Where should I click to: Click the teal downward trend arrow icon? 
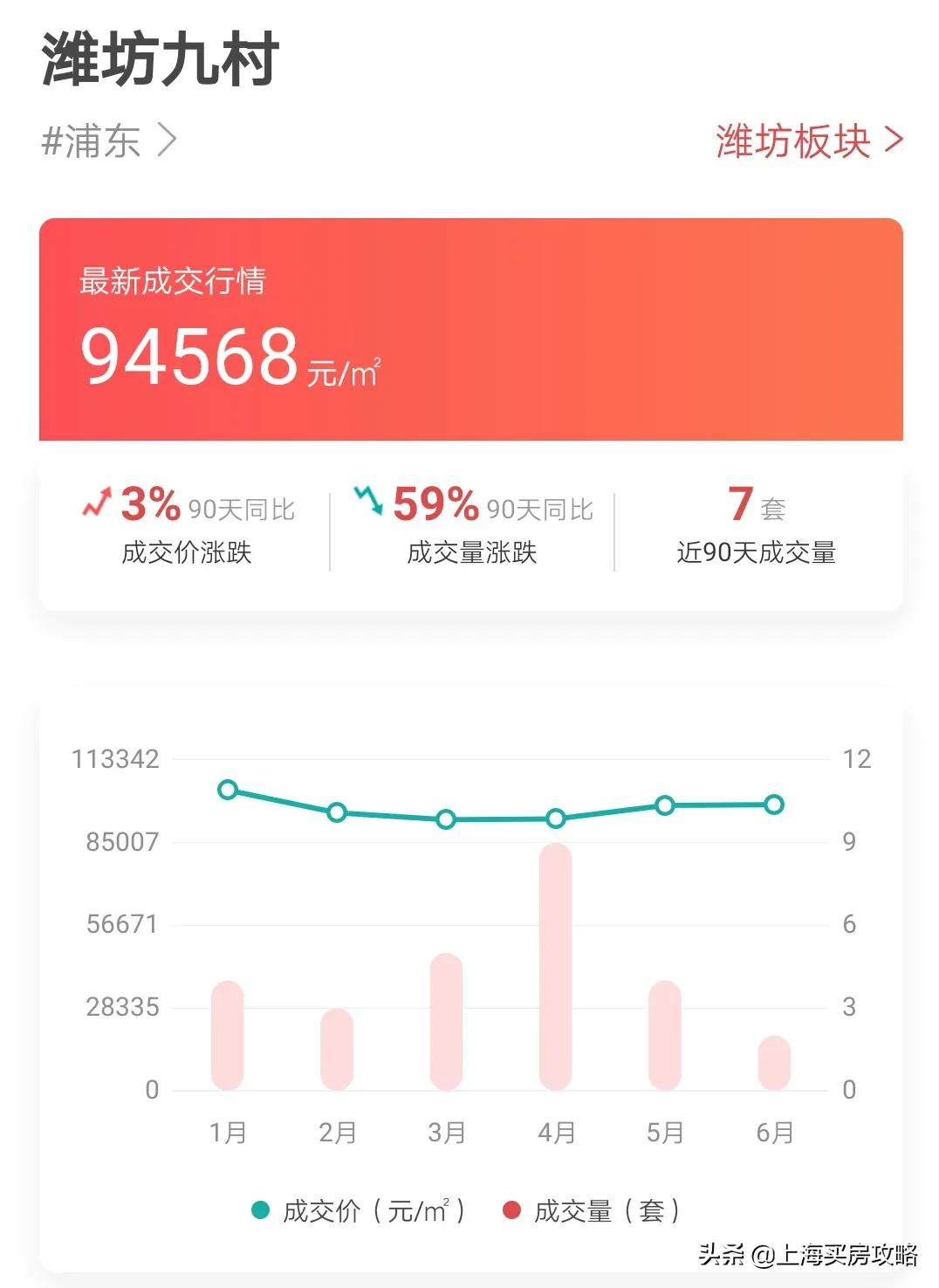[367, 500]
